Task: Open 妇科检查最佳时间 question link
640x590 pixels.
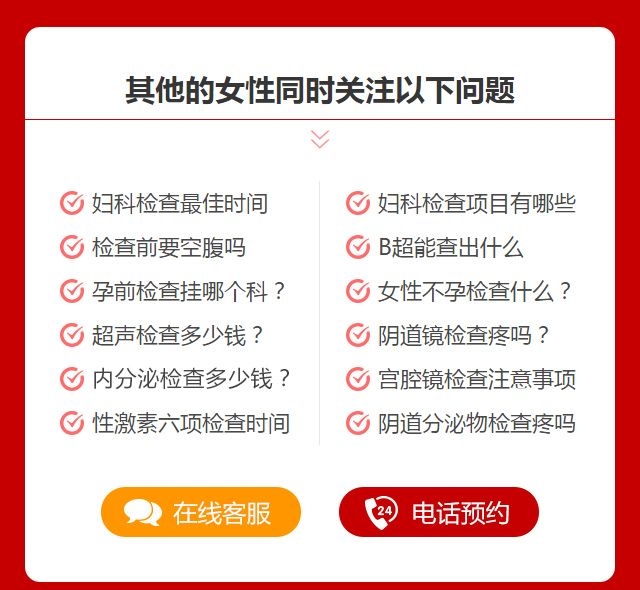Action: coord(179,204)
